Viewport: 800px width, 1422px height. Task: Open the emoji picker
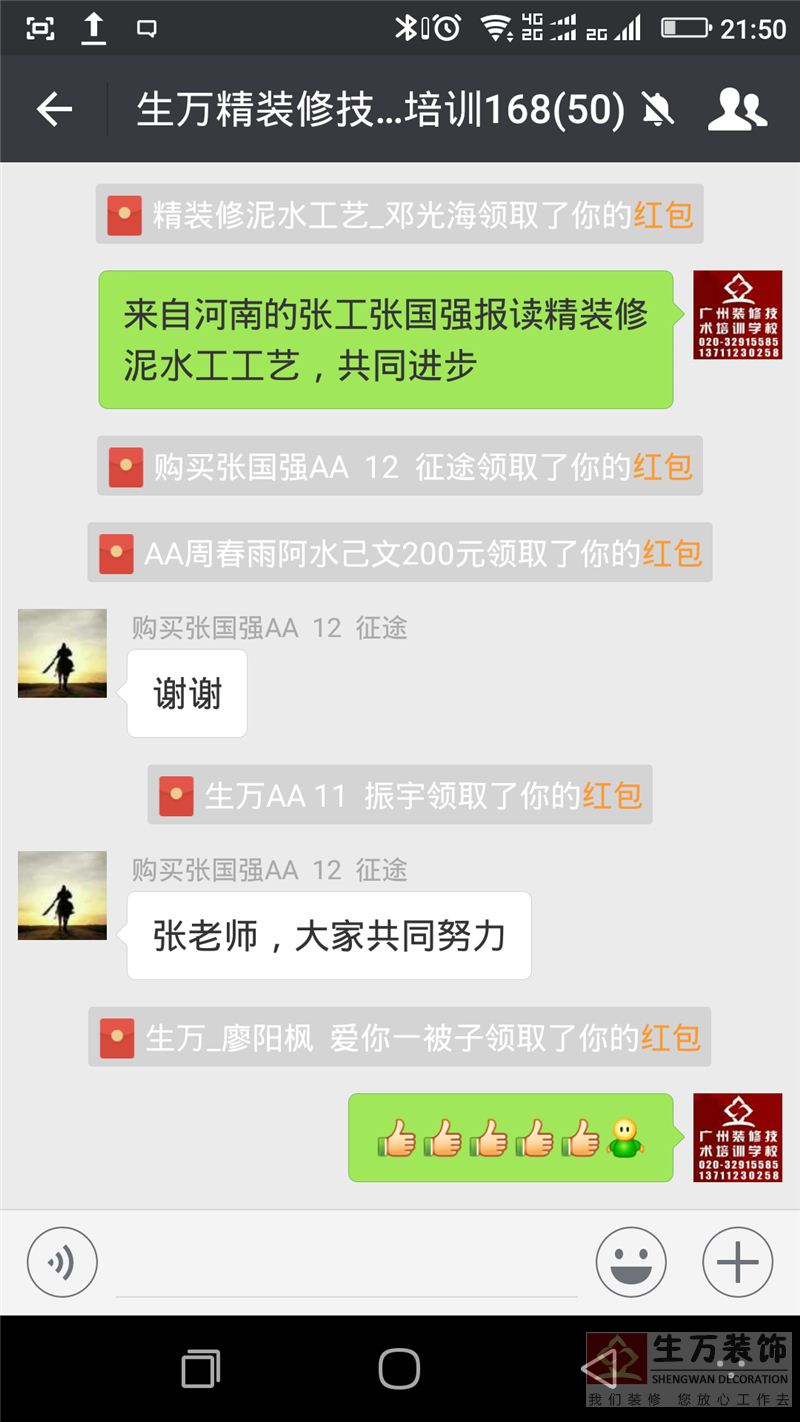631,1262
